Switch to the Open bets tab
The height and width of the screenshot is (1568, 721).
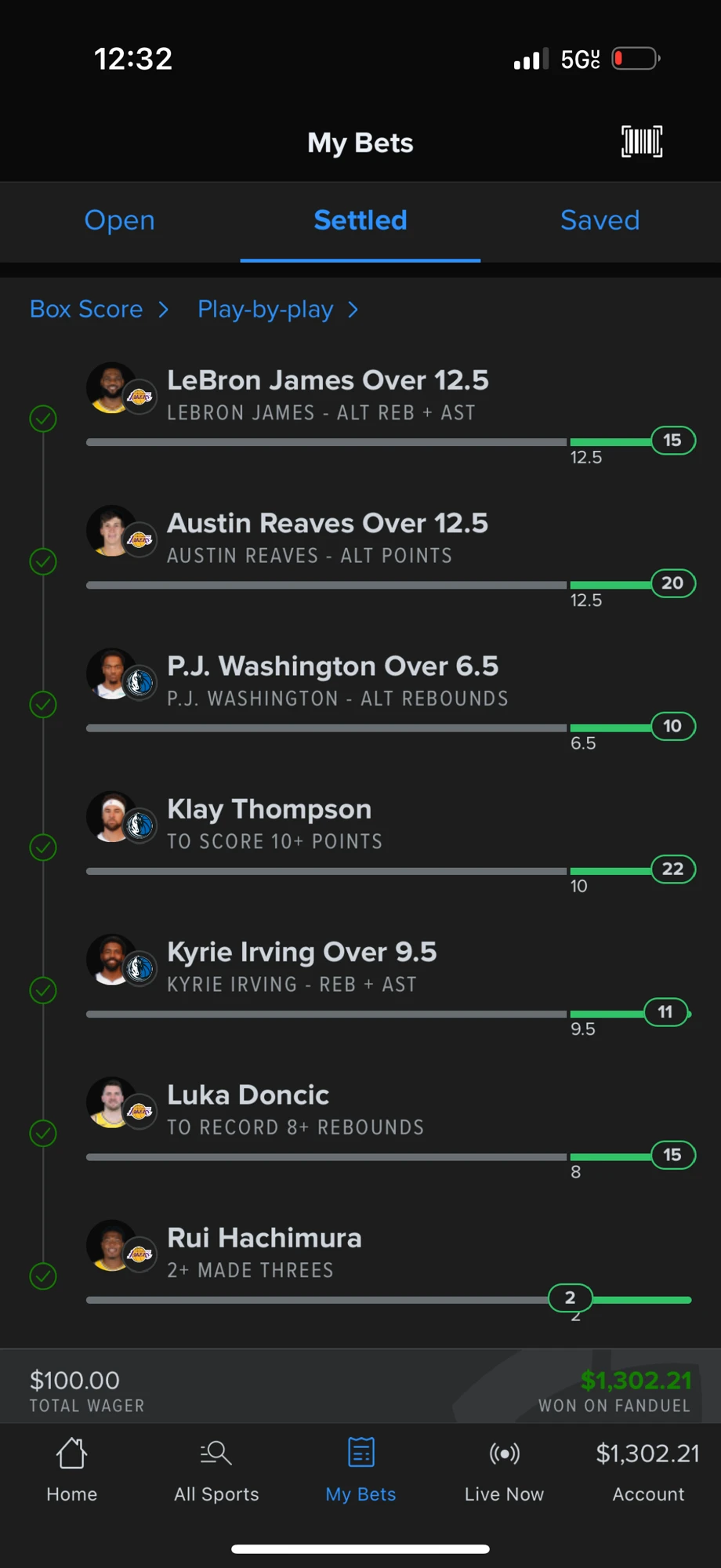(120, 220)
